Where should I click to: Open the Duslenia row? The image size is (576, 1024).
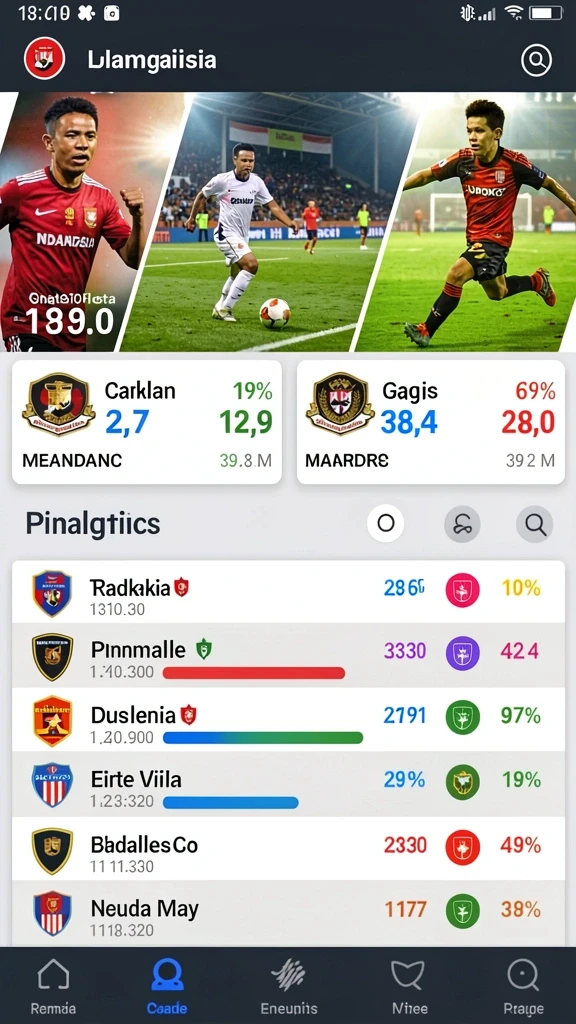[288, 719]
